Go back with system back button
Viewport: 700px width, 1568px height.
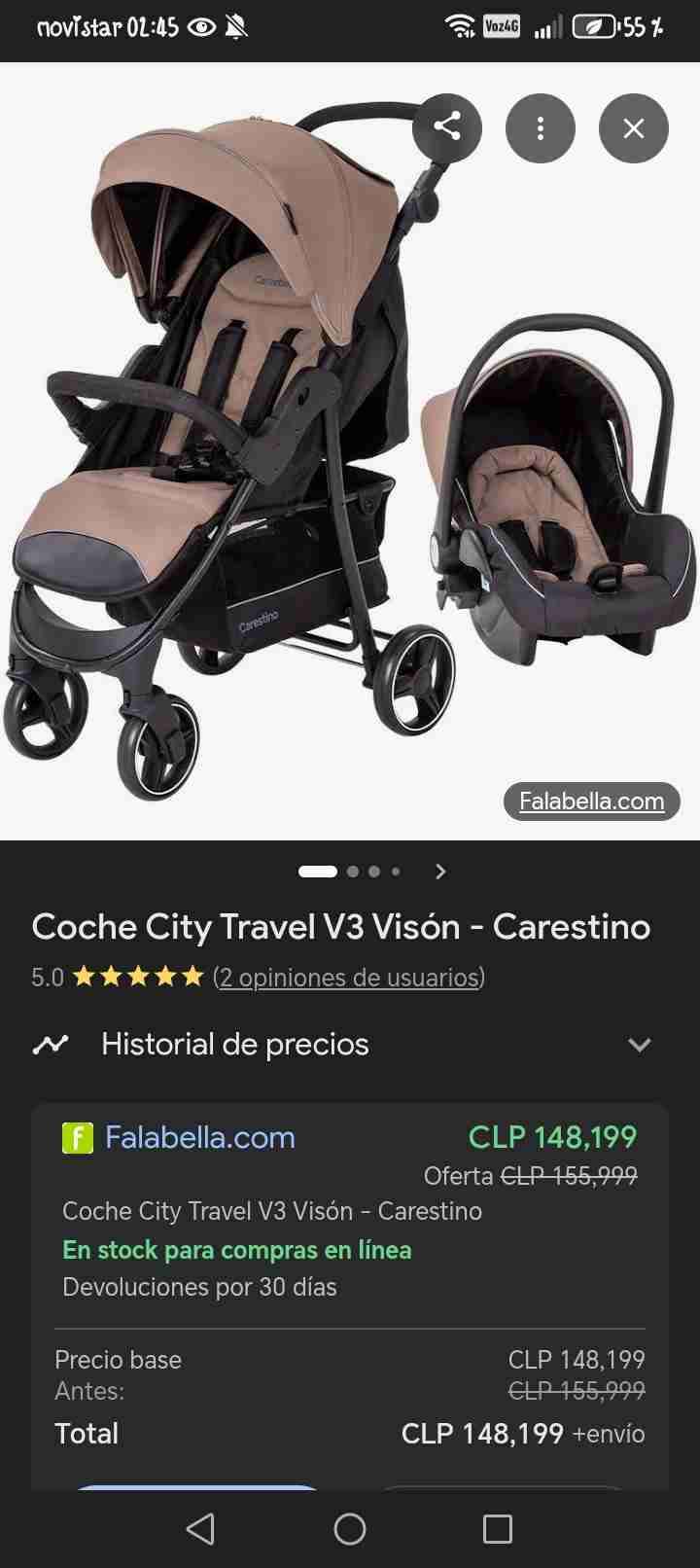pos(200,1529)
